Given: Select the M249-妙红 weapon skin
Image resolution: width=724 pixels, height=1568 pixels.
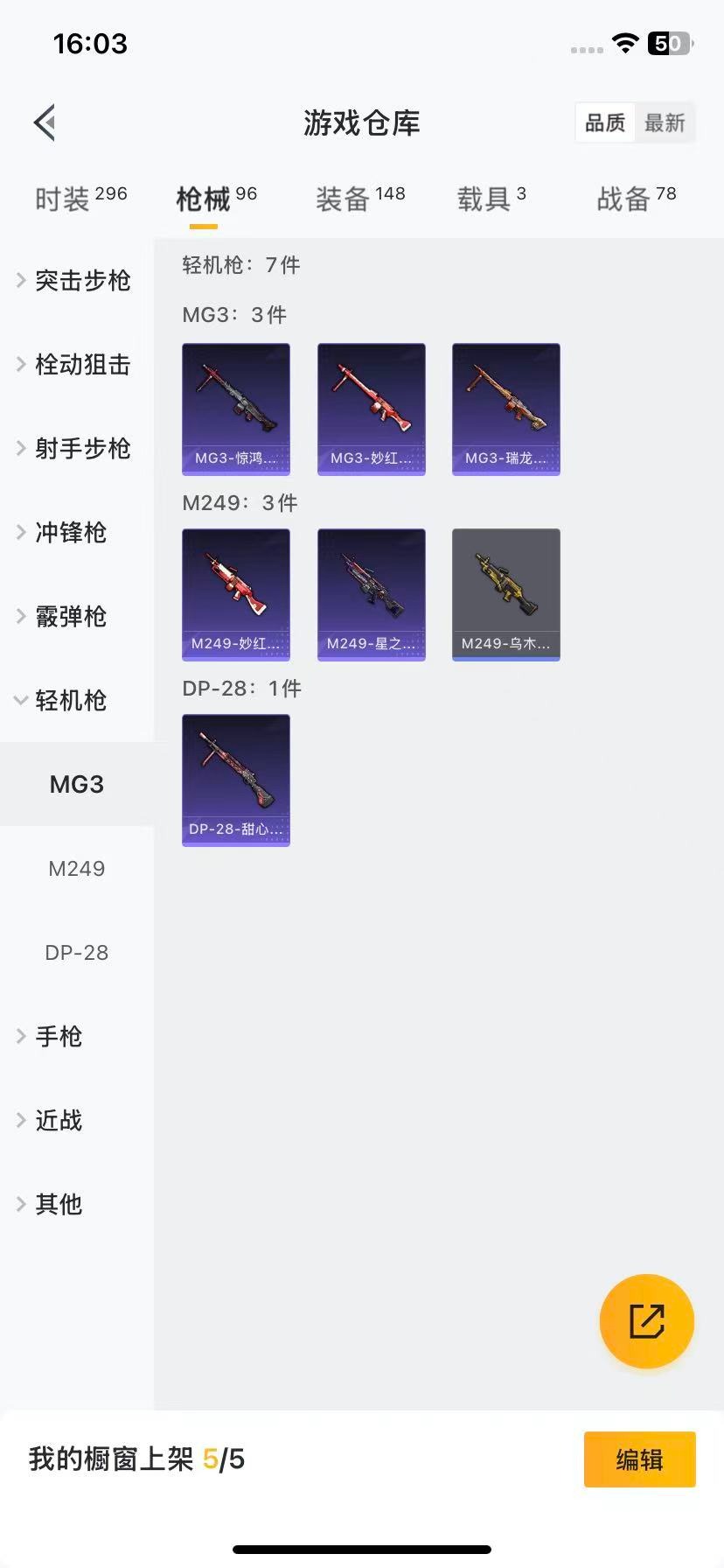Looking at the screenshot, I should pyautogui.click(x=235, y=594).
